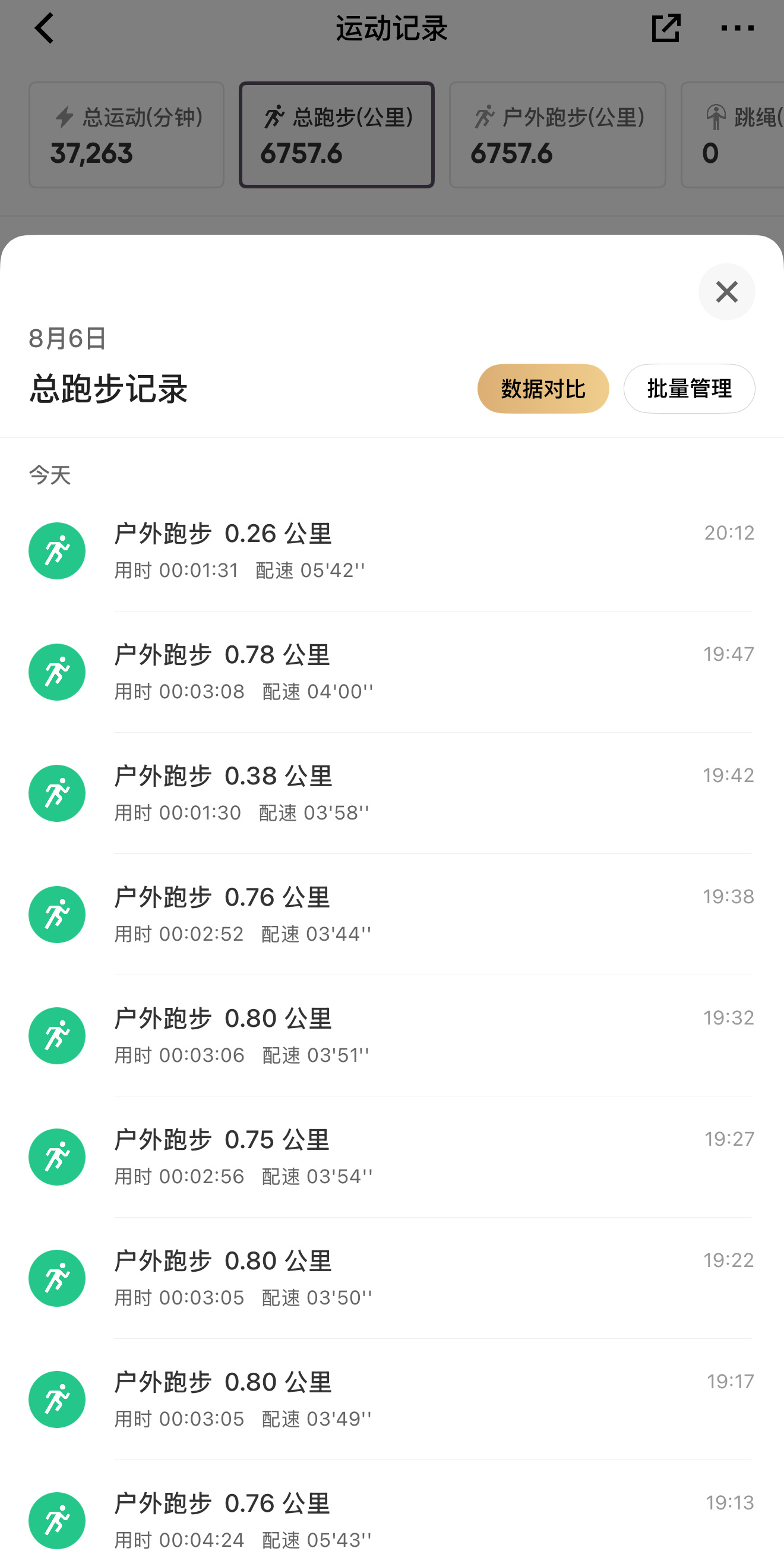Open the 0.26 公里 run at 20:12
Image resolution: width=784 pixels, height=1554 pixels.
392,551
